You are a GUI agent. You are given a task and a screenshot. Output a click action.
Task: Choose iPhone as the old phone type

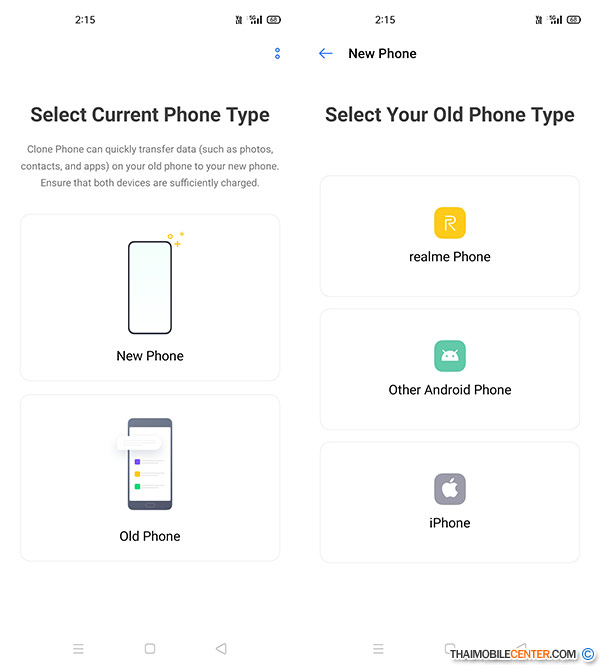click(450, 502)
